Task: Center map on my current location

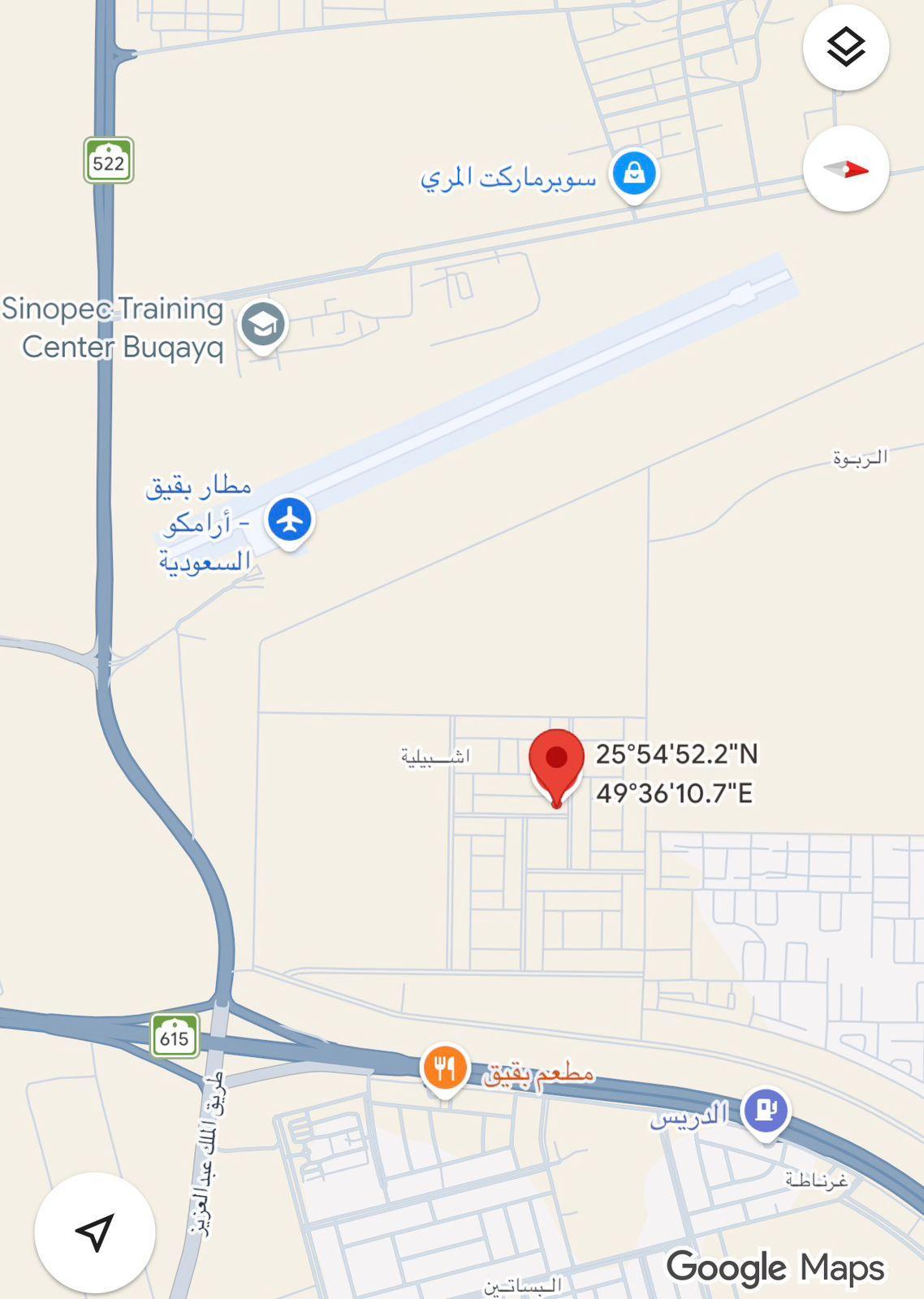Action: (94, 1232)
